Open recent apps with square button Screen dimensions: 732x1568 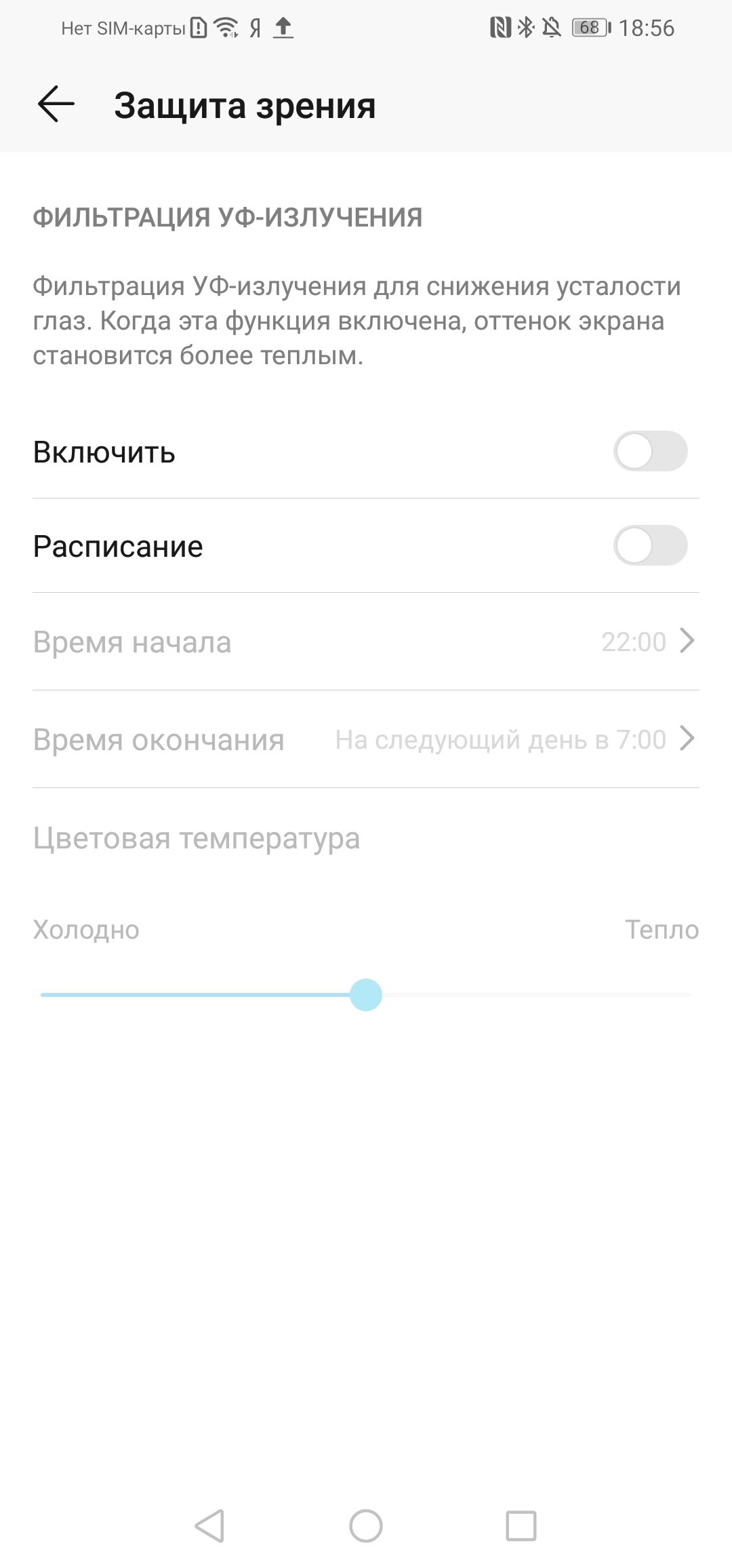tap(521, 1527)
